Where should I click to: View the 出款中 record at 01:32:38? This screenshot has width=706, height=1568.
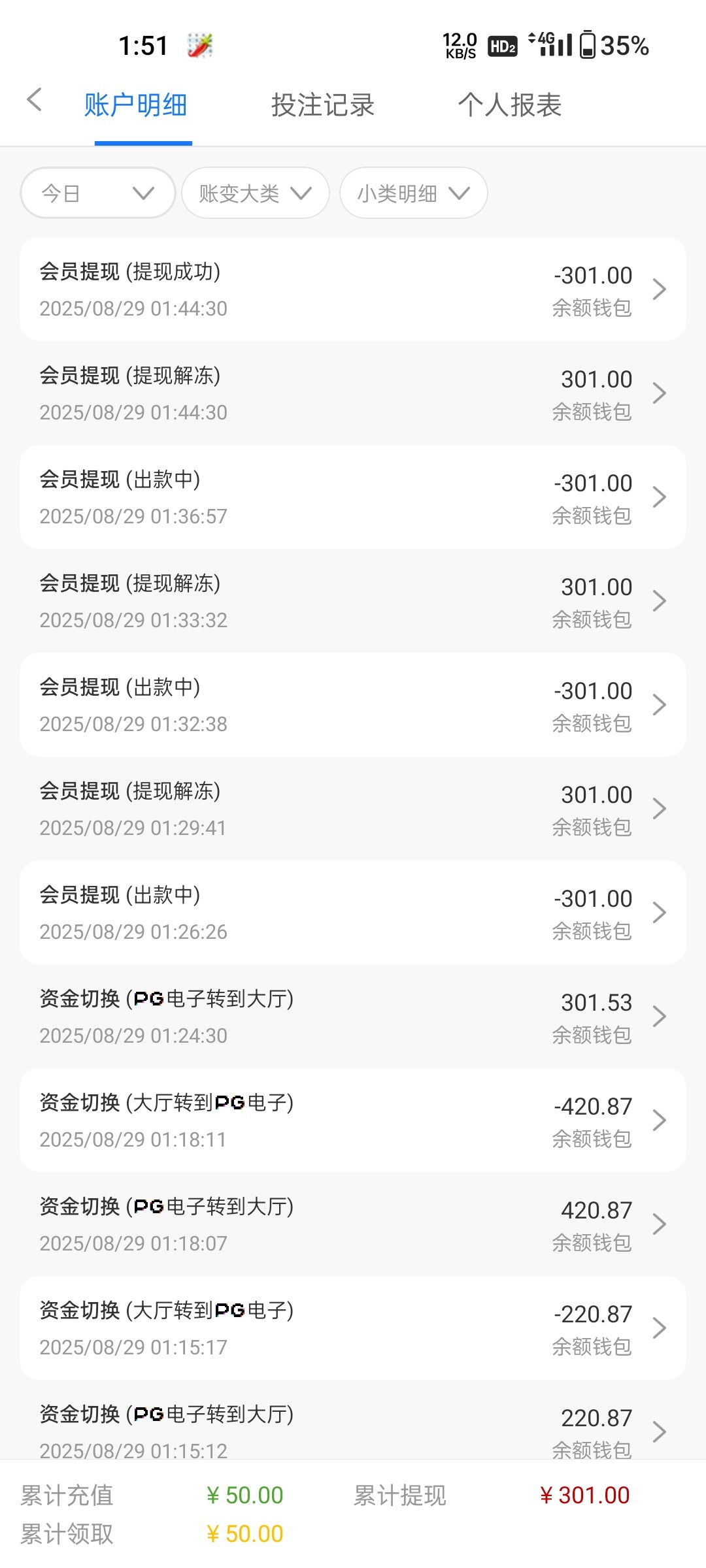(x=353, y=705)
